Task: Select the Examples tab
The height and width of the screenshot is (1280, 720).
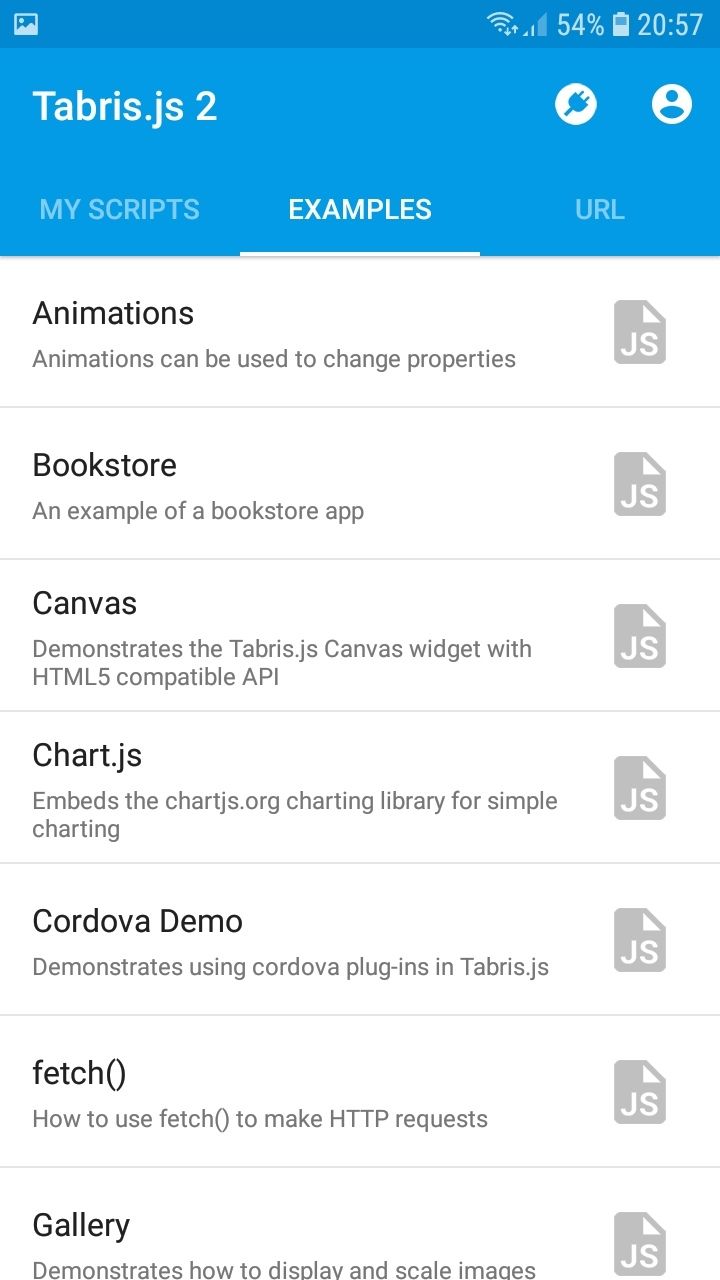Action: tap(360, 209)
